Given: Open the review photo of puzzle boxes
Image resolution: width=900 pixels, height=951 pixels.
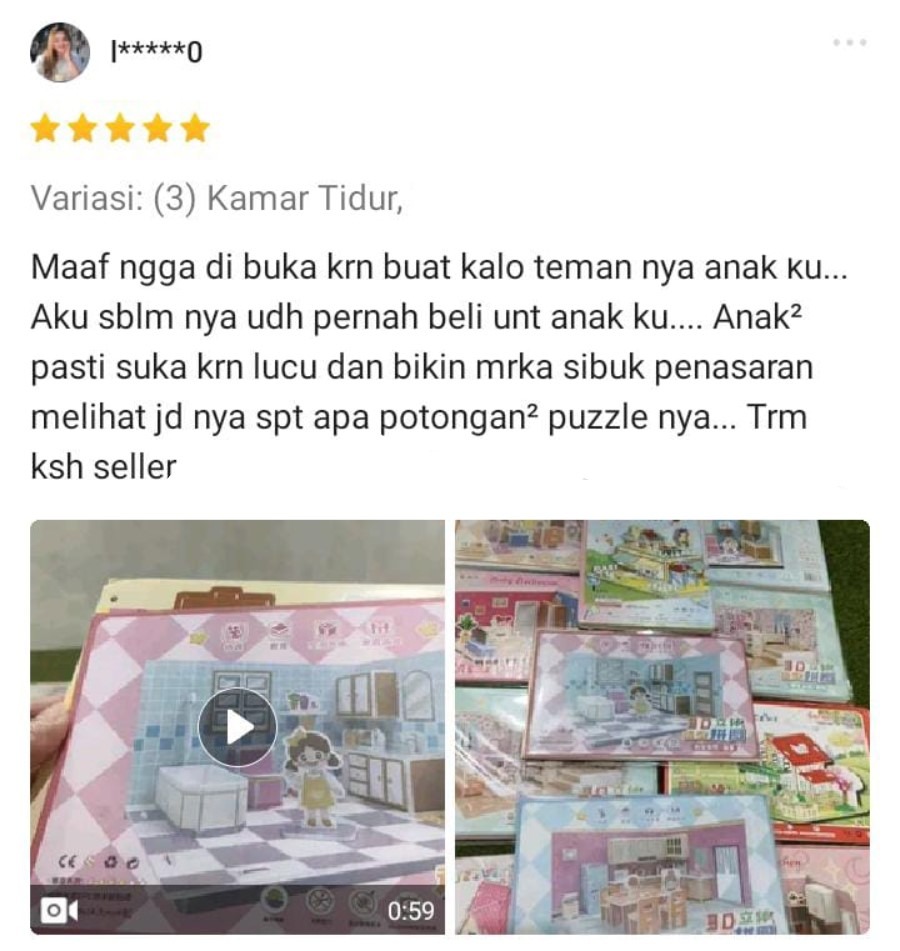Looking at the screenshot, I should tap(662, 727).
